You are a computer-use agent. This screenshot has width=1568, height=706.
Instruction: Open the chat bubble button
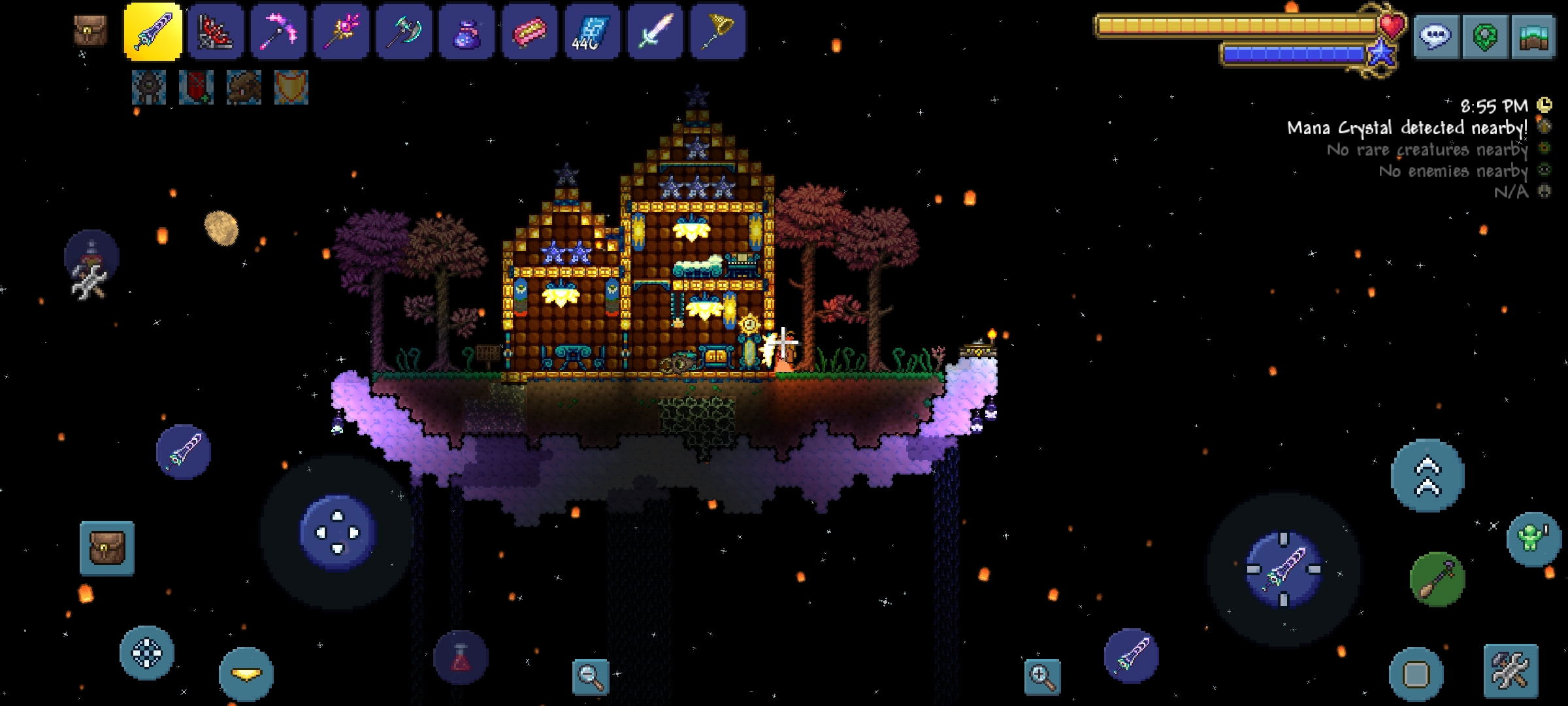(x=1436, y=36)
